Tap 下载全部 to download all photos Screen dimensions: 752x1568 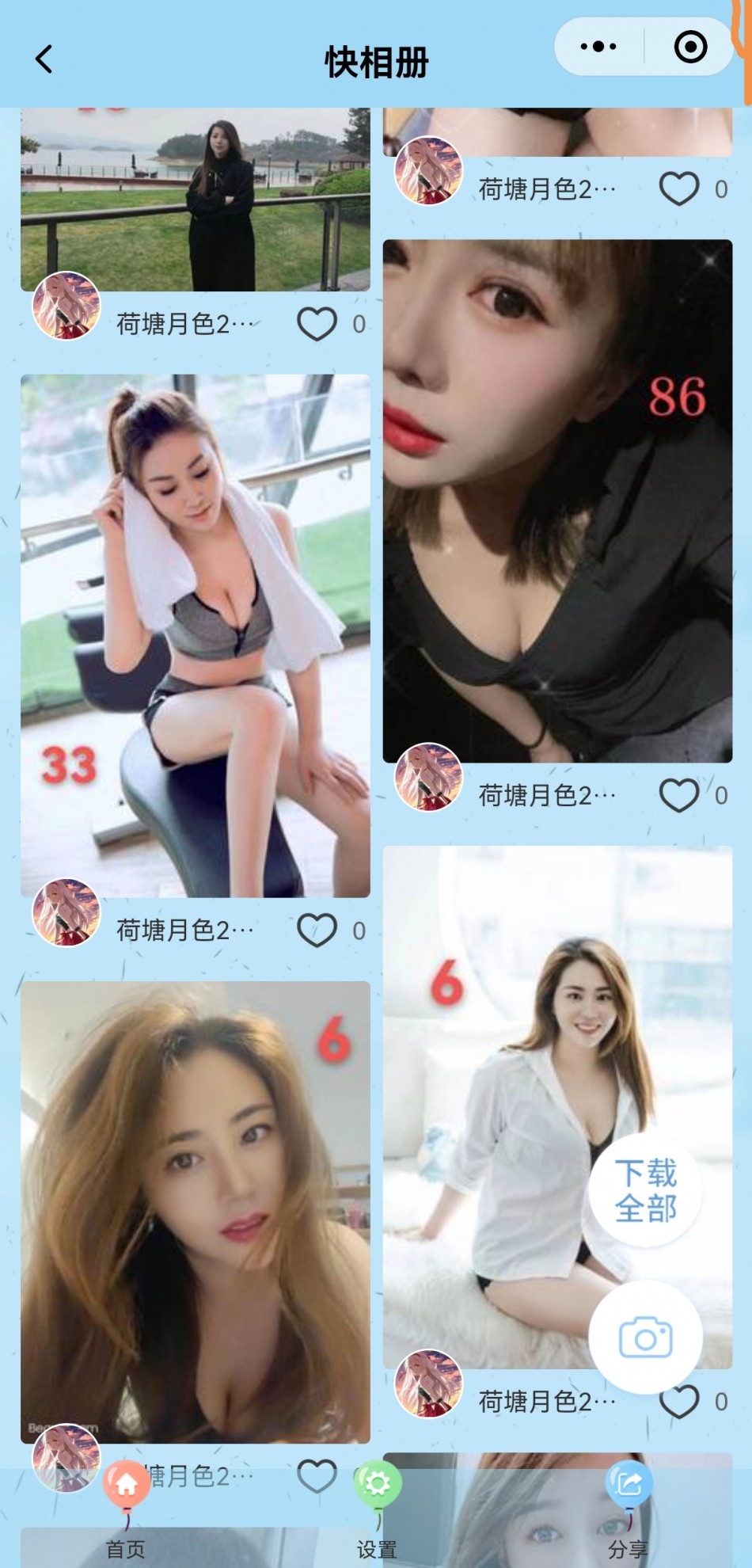point(645,1190)
